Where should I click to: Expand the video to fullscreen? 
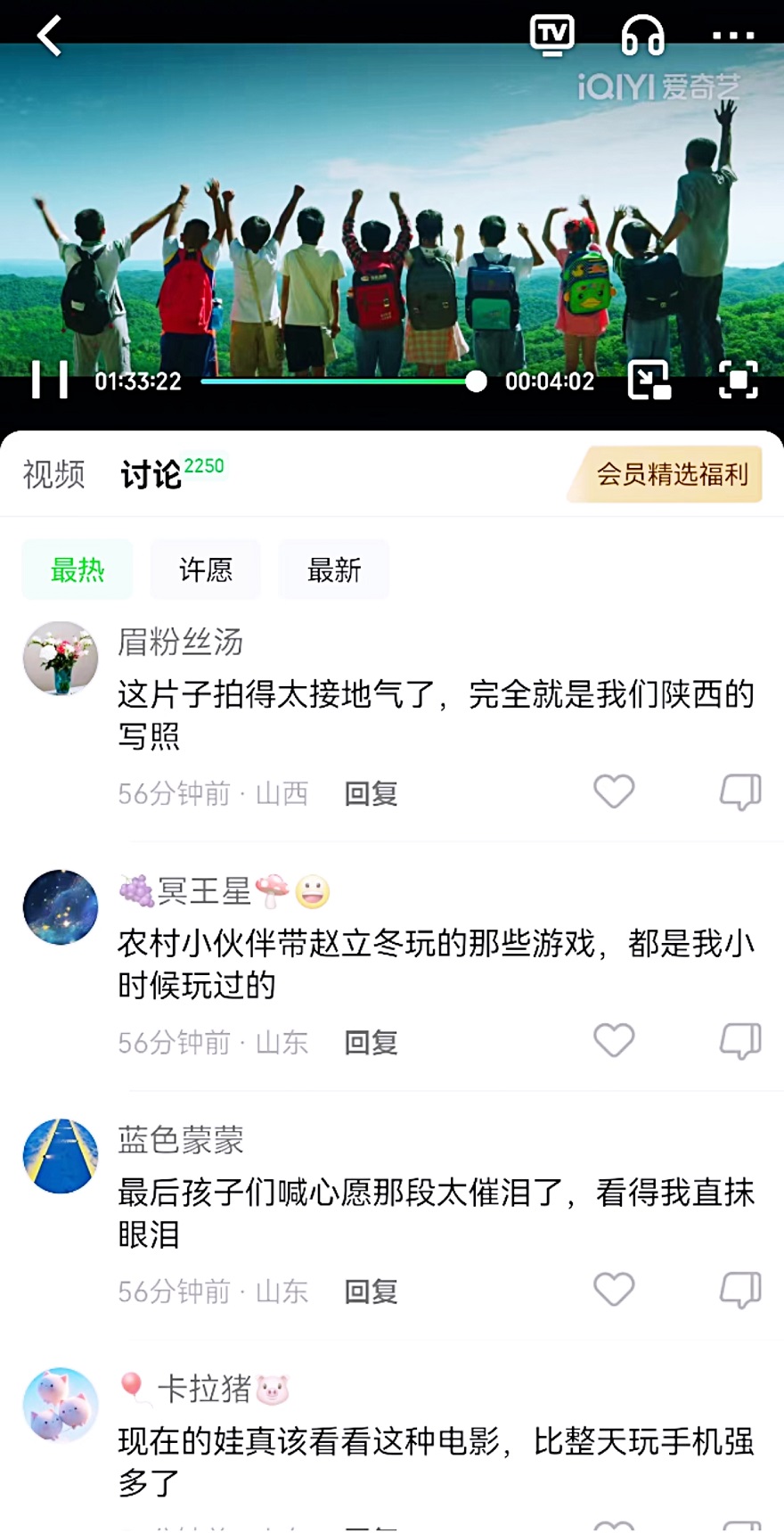pyautogui.click(x=738, y=381)
